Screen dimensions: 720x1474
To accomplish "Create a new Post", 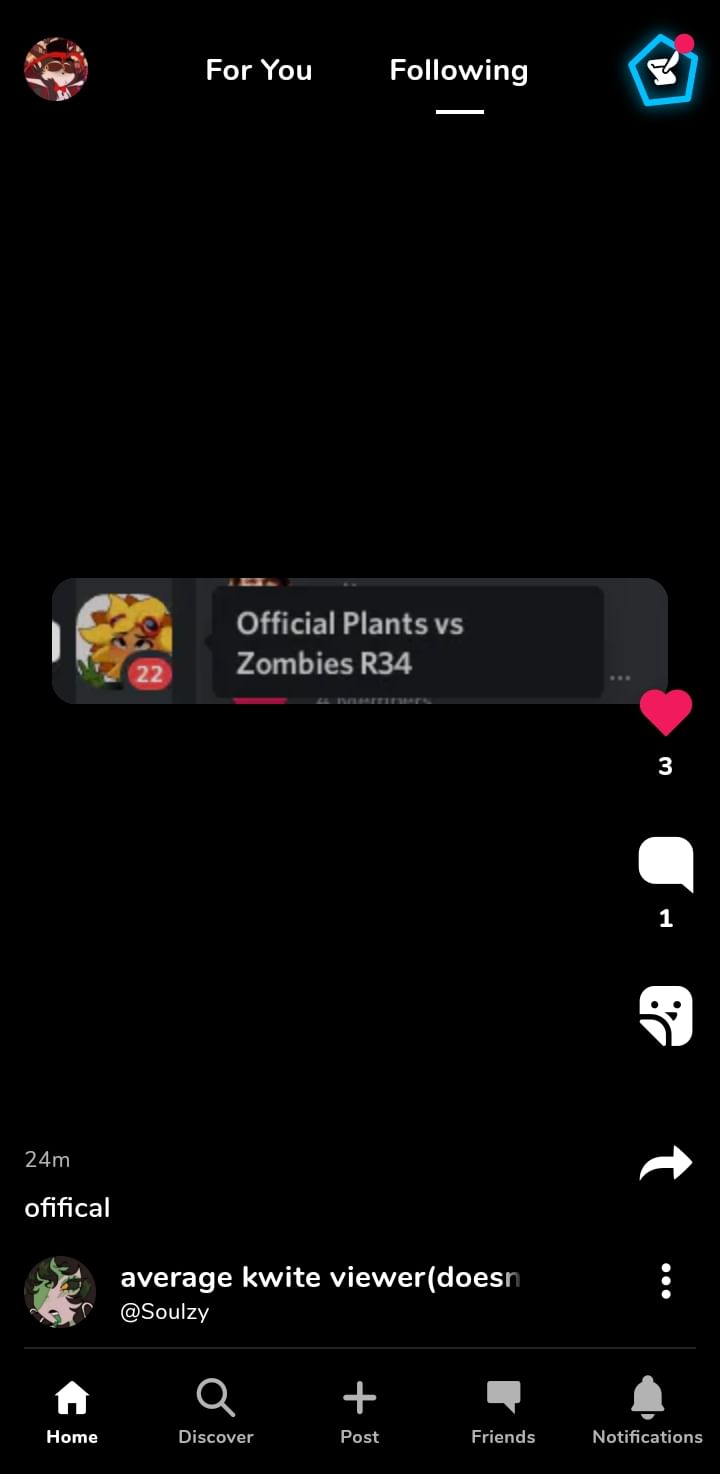I will [360, 1412].
